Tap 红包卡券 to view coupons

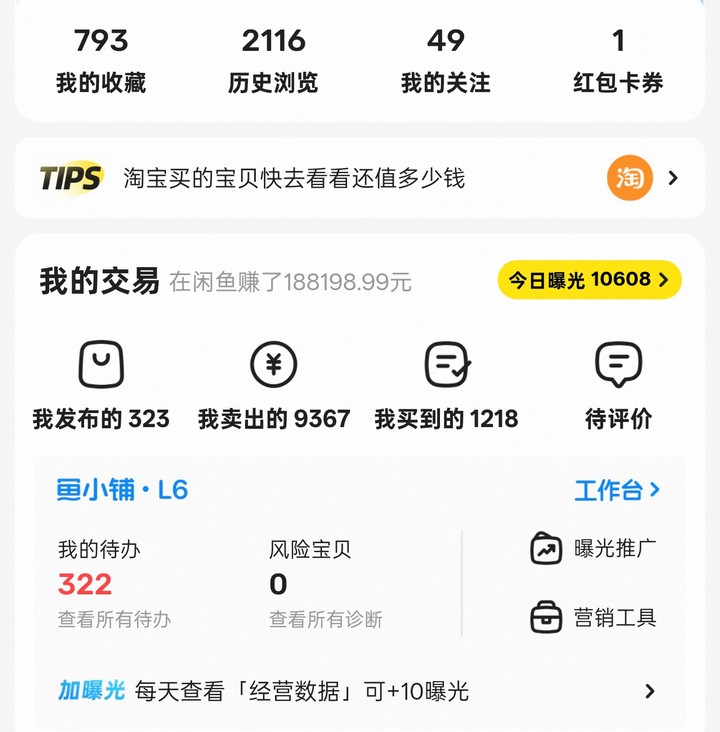click(x=618, y=60)
